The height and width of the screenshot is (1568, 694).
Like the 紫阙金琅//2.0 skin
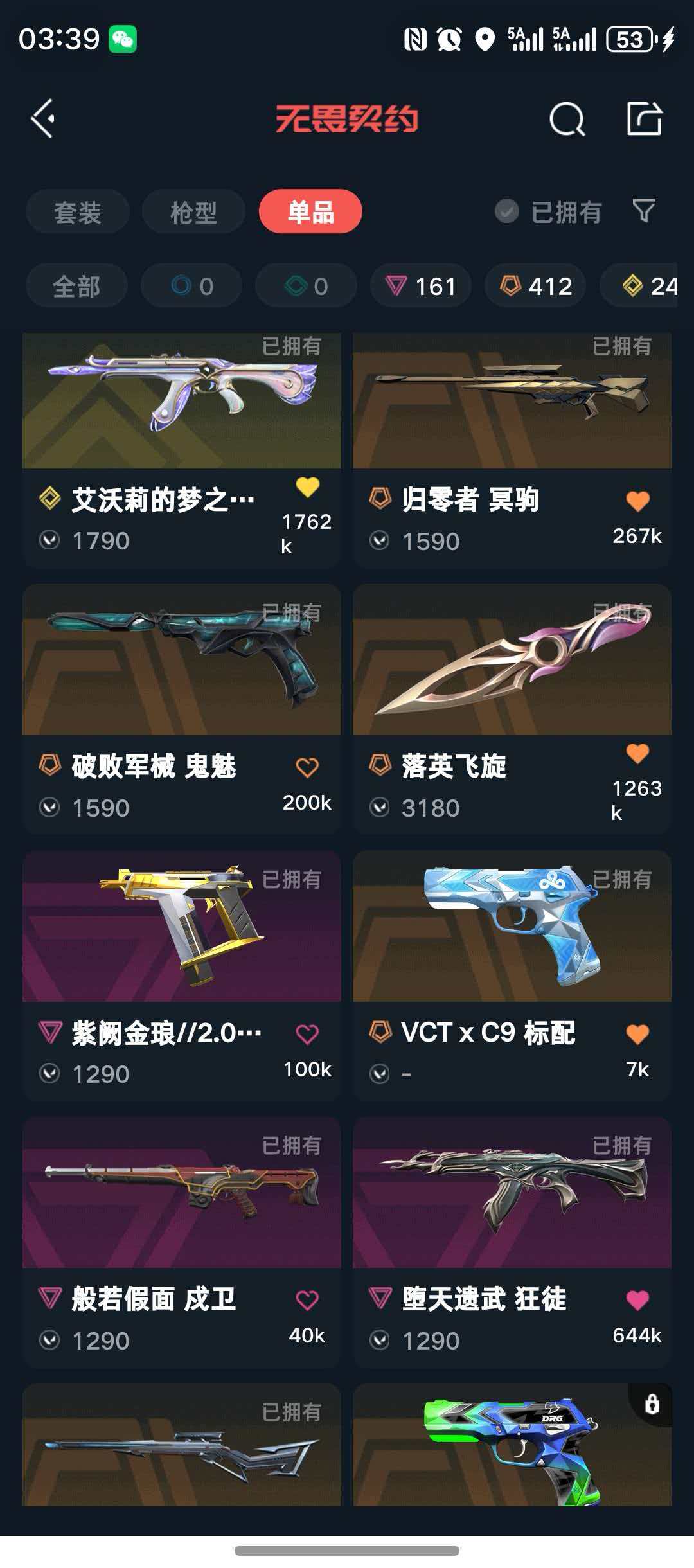click(x=307, y=1034)
